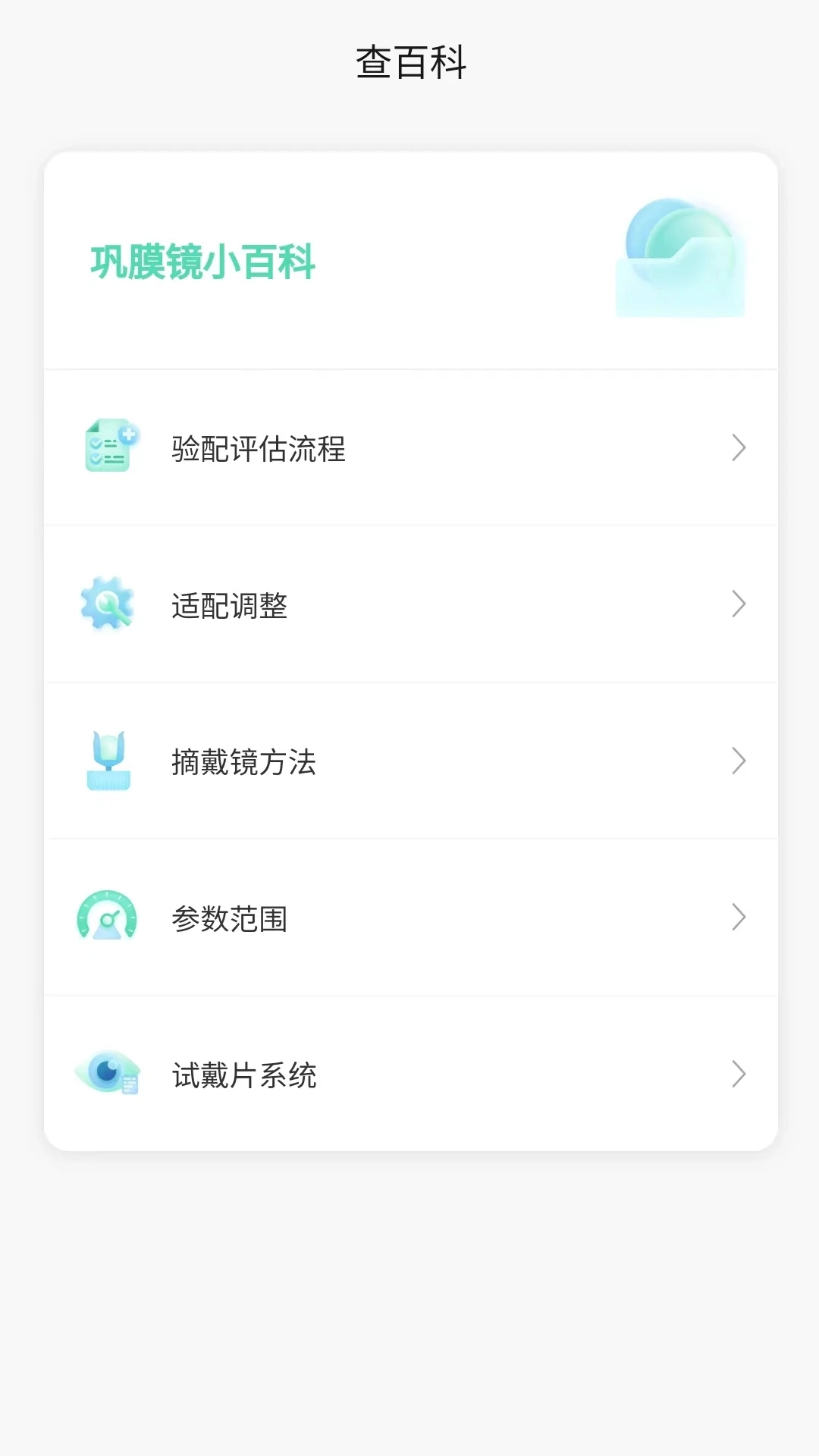Viewport: 819px width, 1456px height.
Task: Tap the arrow next to 试戴片系统
Action: 738,1074
